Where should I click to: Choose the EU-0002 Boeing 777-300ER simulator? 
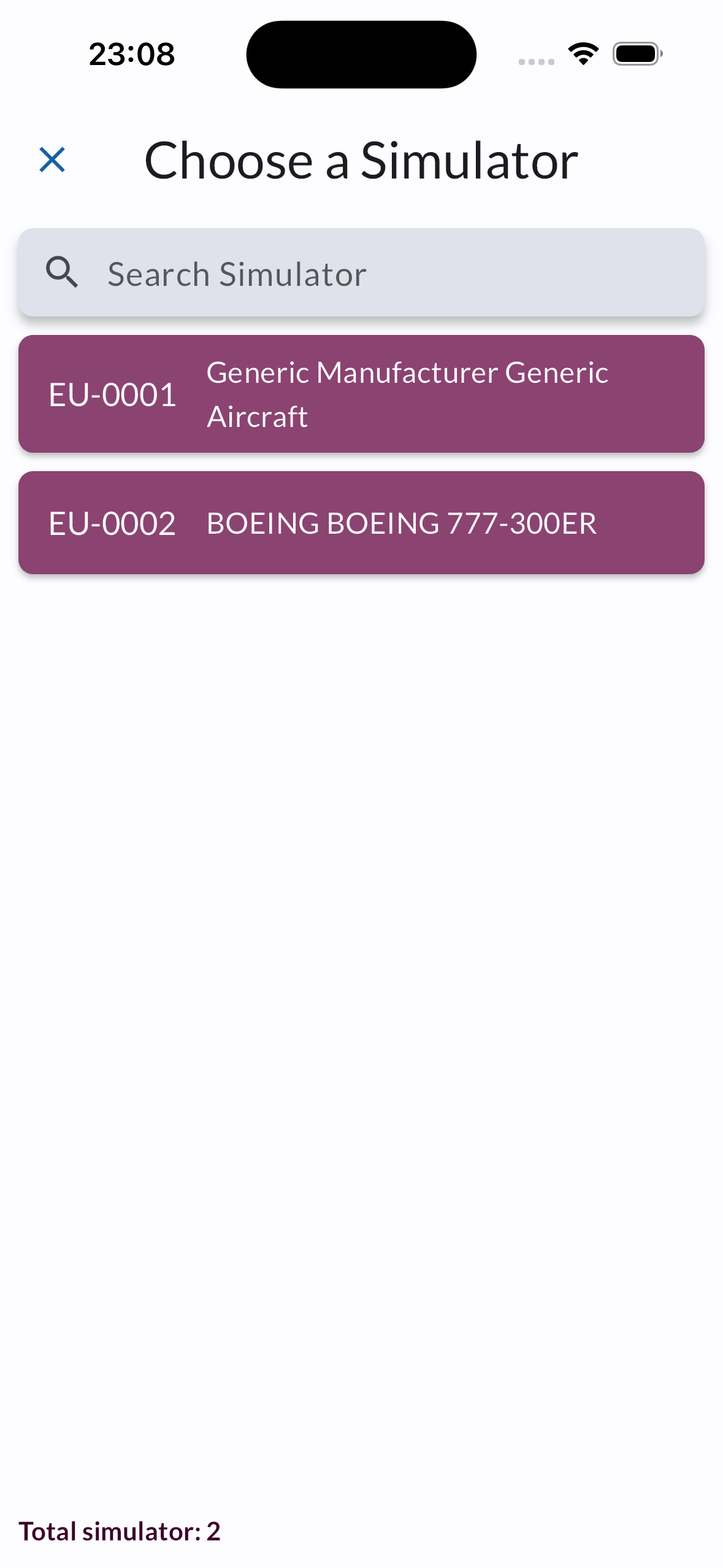[x=361, y=523]
